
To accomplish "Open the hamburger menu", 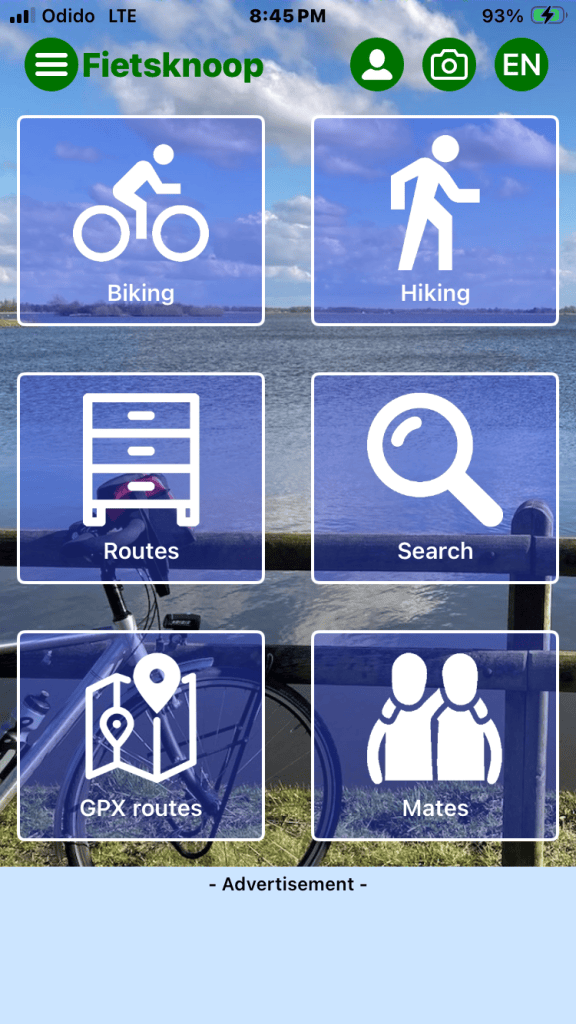I will tap(52, 65).
